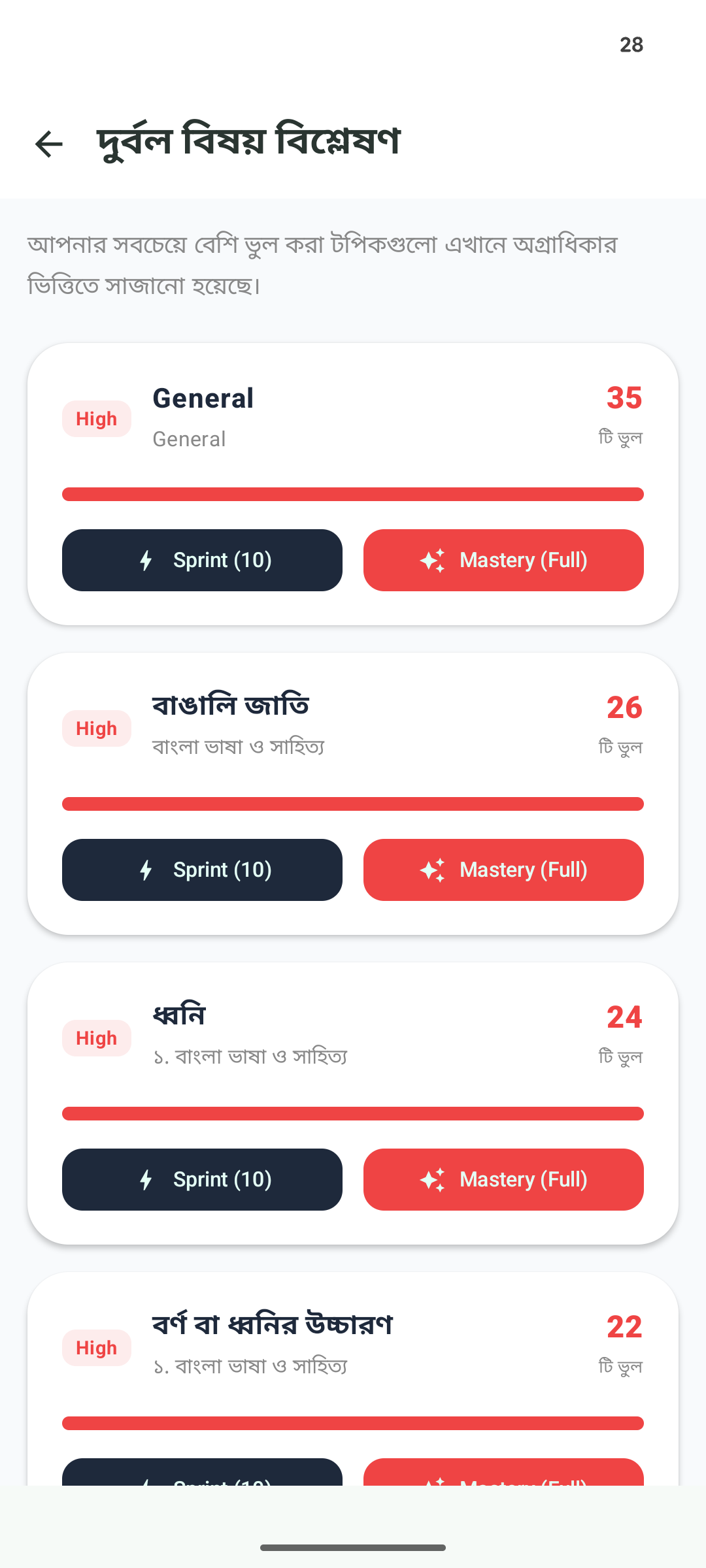Start Mastery (Full) for বাঙালি জাতি
Viewport: 706px width, 1568px height.
(x=503, y=870)
